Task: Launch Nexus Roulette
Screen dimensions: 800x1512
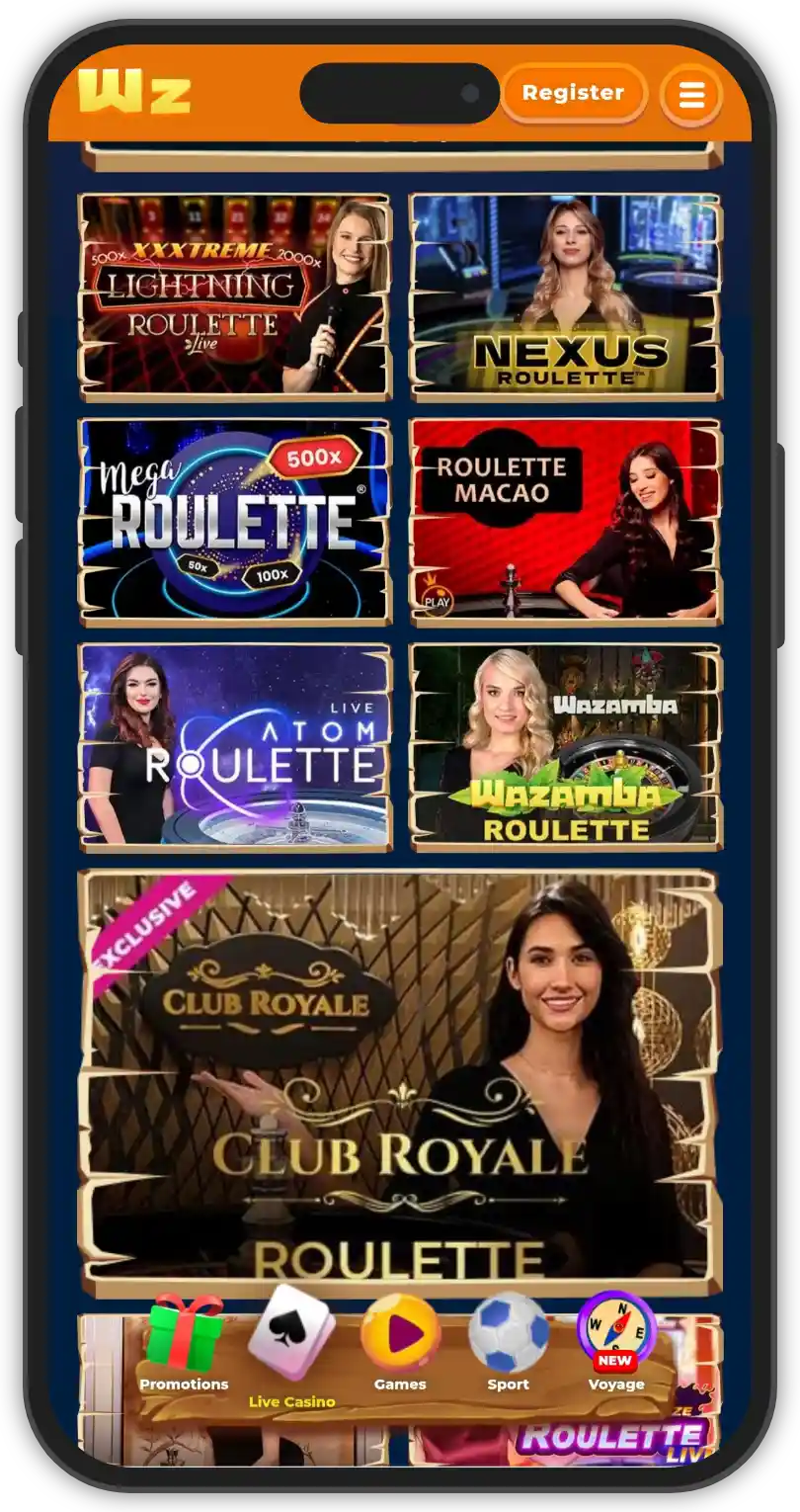Action: (x=565, y=295)
